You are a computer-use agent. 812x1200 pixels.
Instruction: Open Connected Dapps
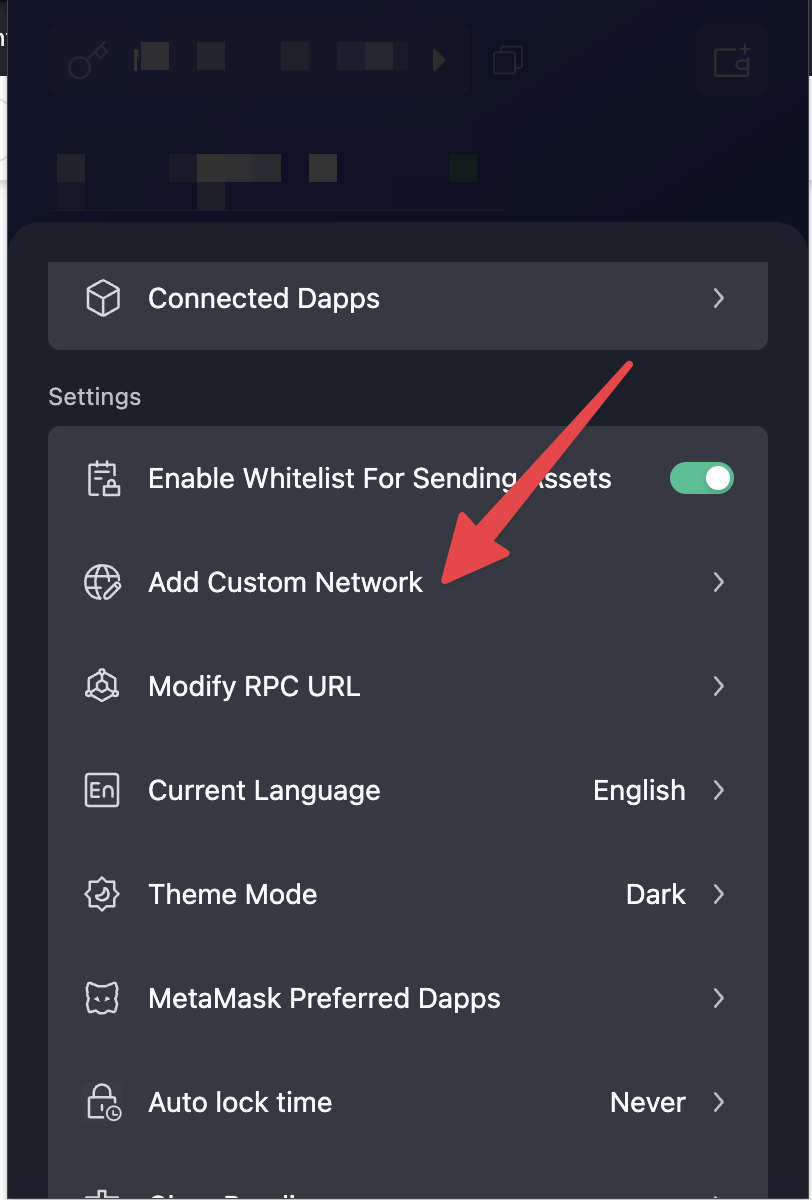pyautogui.click(x=407, y=299)
